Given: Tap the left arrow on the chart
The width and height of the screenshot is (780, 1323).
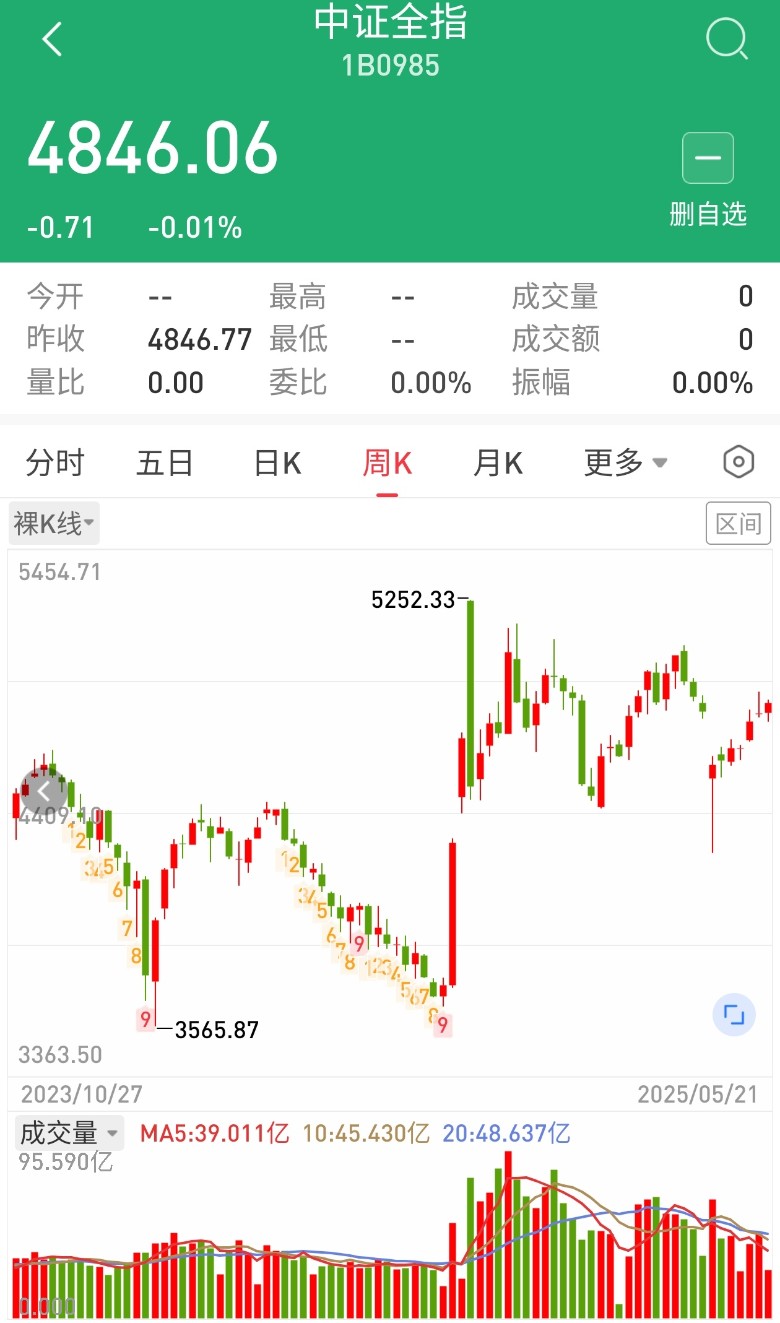Looking at the screenshot, I should click(x=43, y=793).
